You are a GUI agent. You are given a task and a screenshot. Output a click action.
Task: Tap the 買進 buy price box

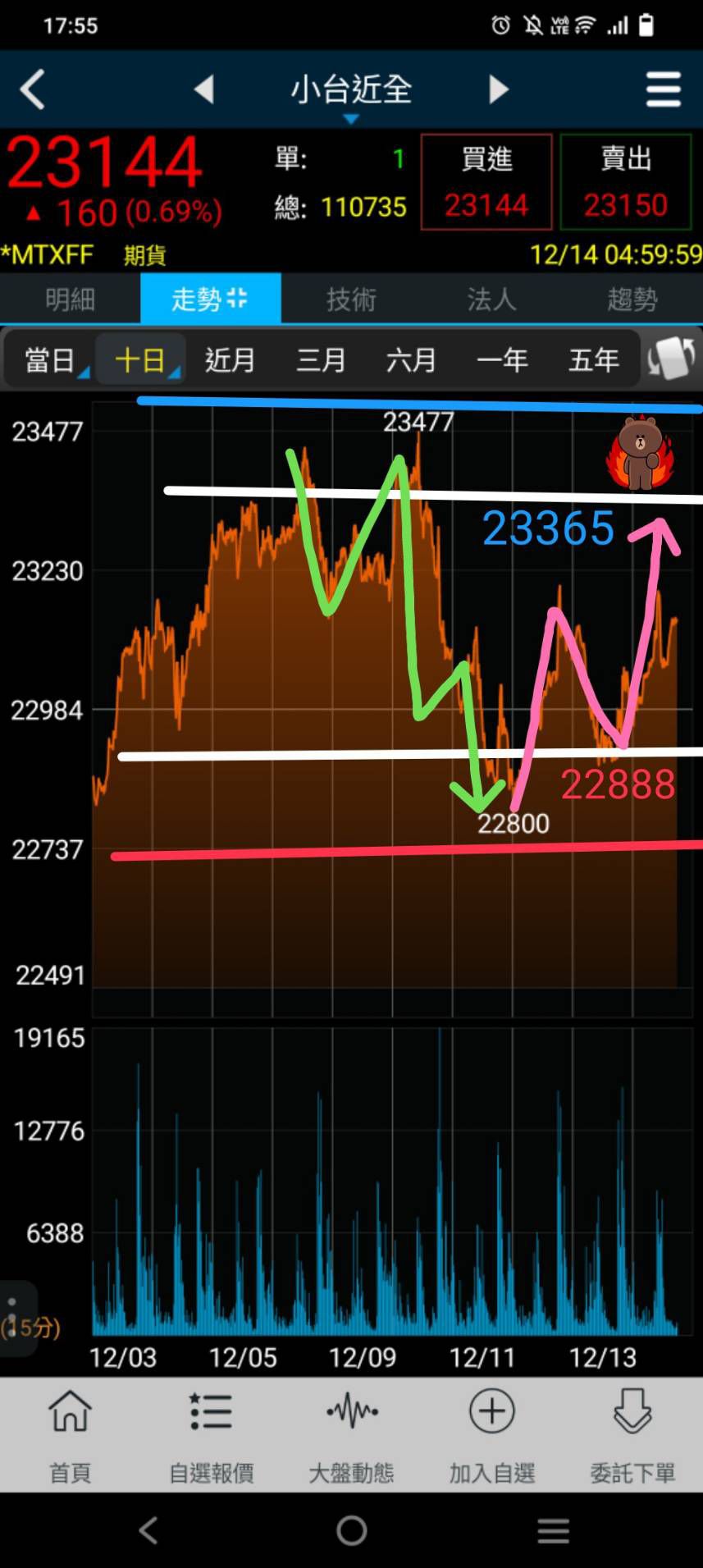pos(486,182)
